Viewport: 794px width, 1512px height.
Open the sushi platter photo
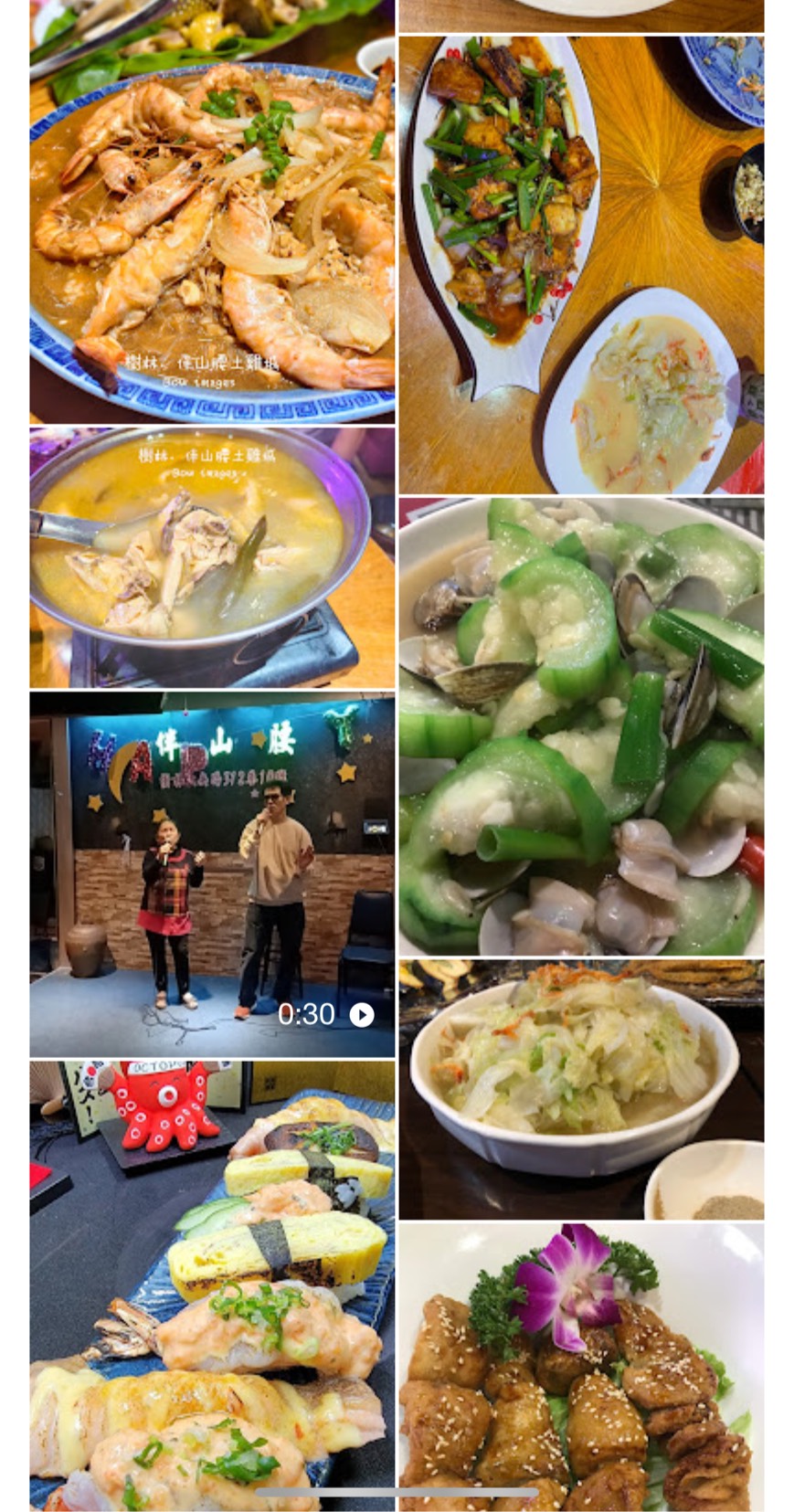(212, 1279)
